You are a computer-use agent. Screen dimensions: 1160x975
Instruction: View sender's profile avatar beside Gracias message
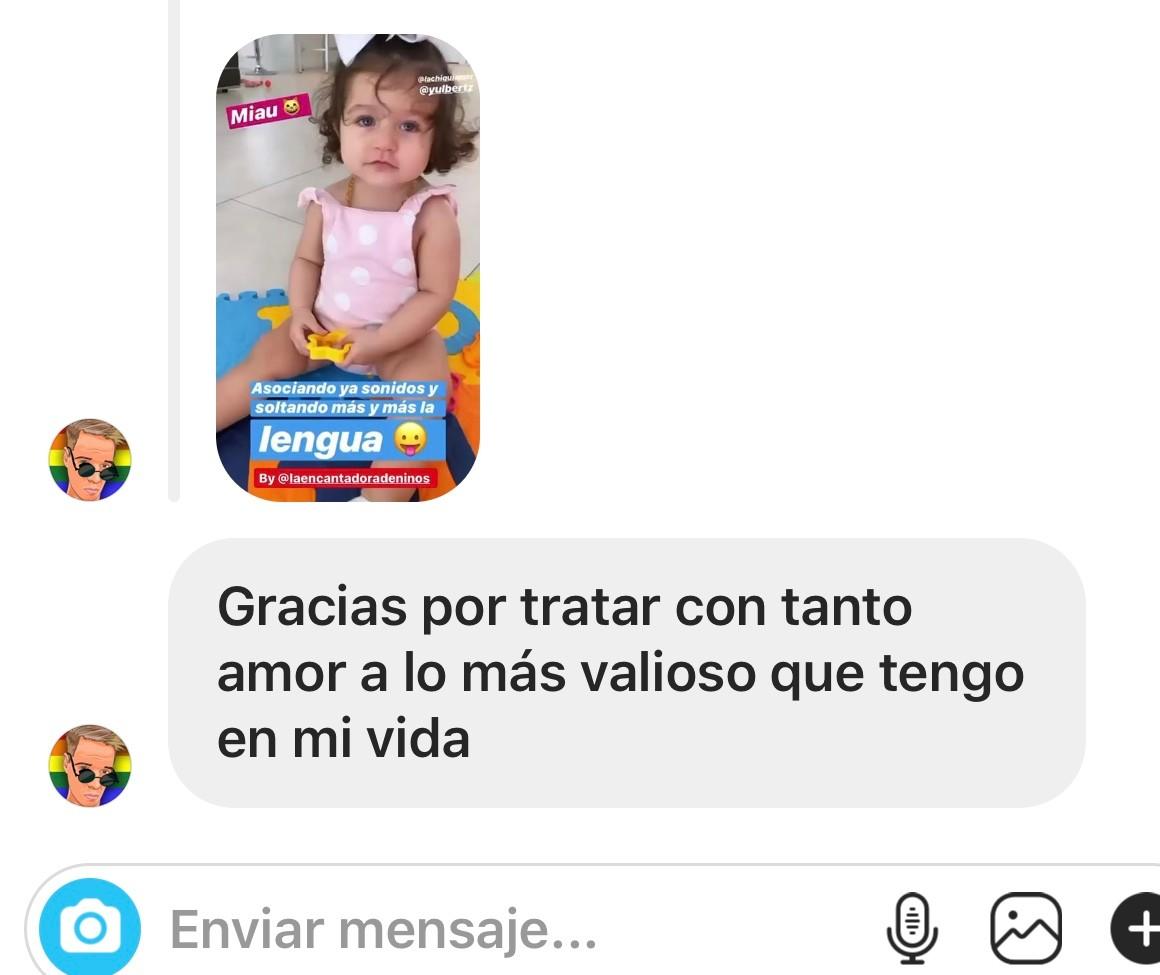click(90, 766)
